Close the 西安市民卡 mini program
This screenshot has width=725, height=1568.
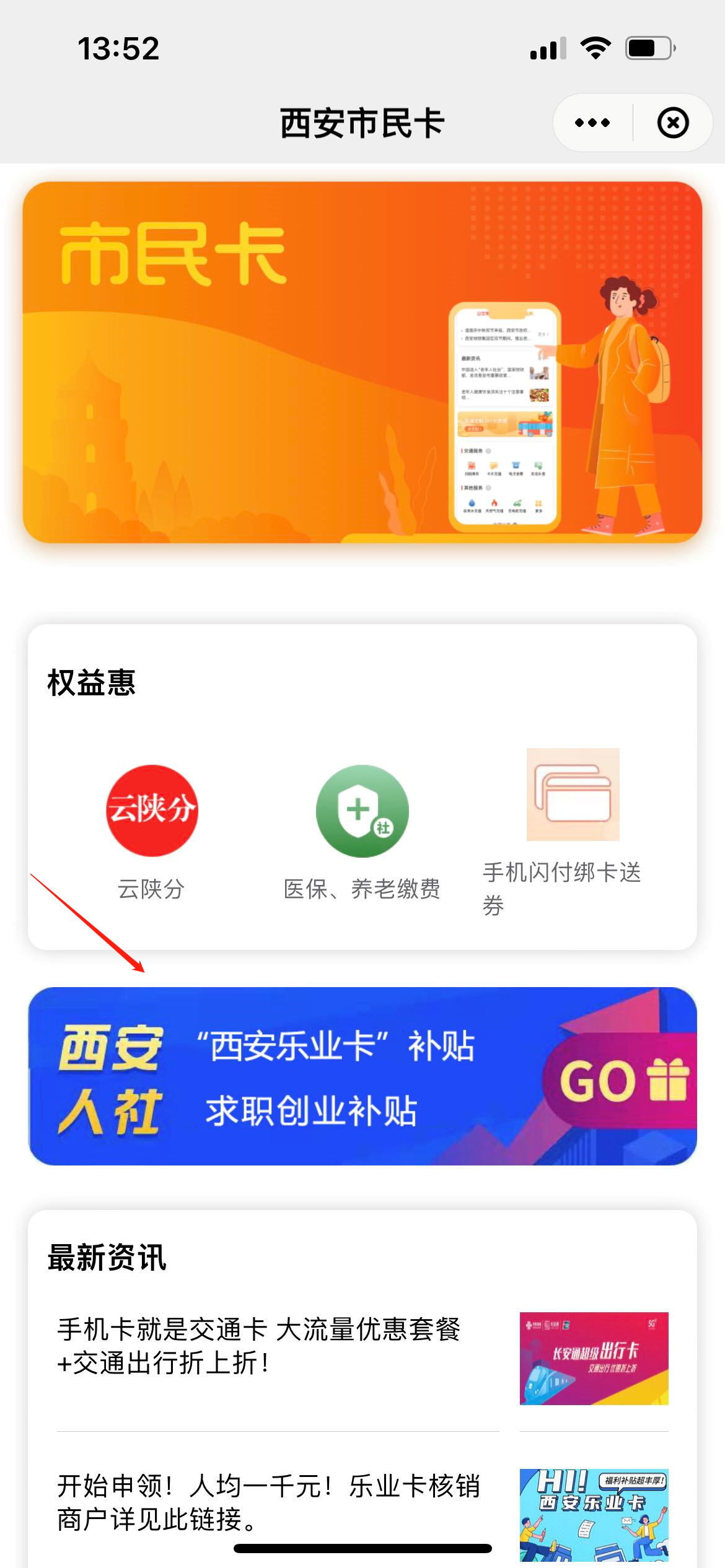tap(673, 123)
